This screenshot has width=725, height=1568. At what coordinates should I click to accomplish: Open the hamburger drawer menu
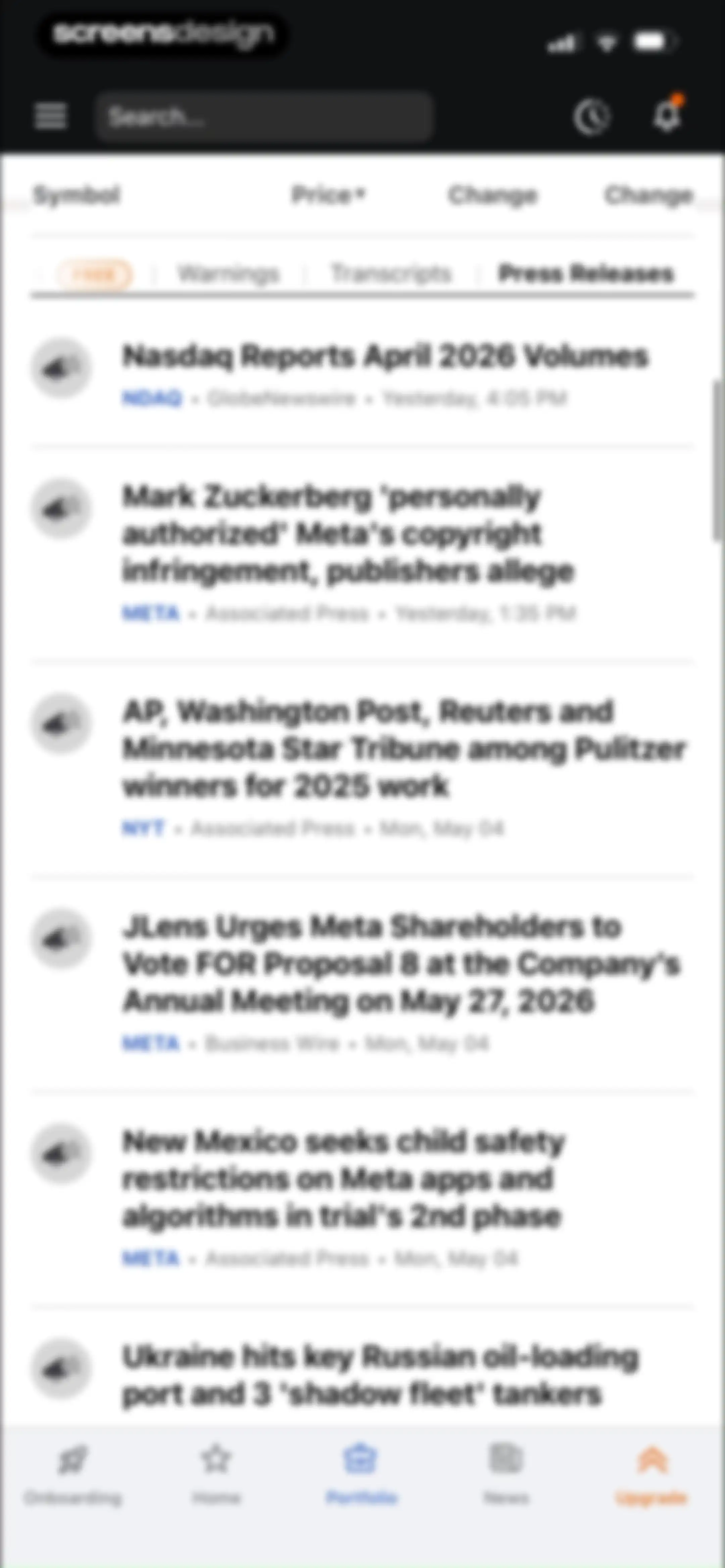51,116
